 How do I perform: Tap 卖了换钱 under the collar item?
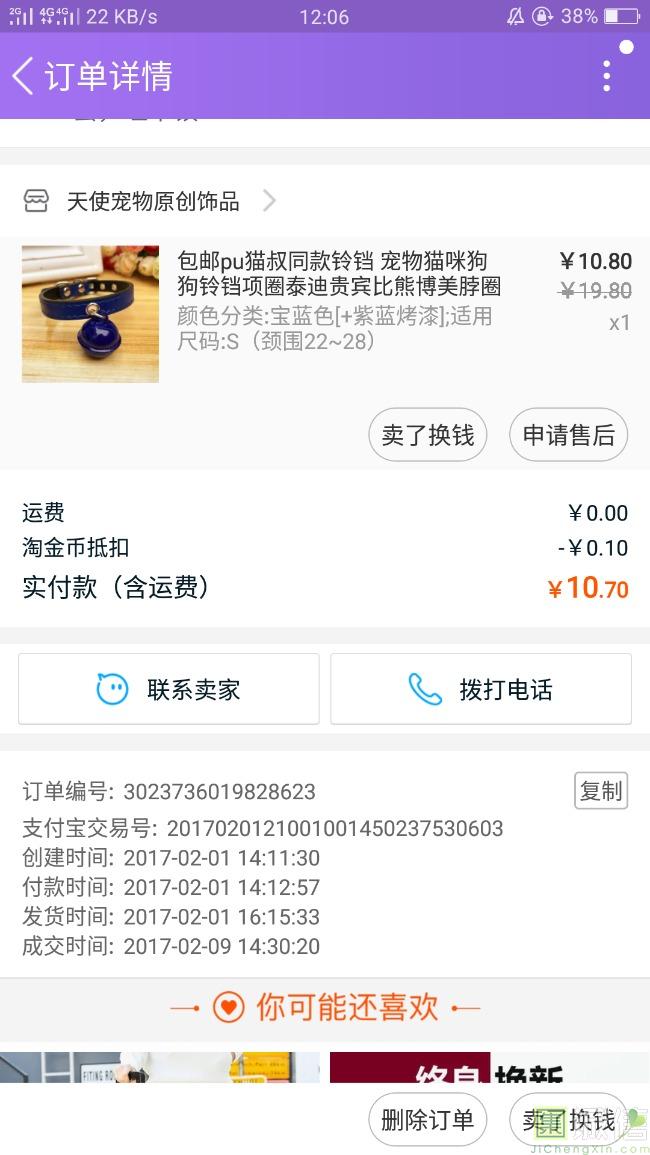click(428, 435)
